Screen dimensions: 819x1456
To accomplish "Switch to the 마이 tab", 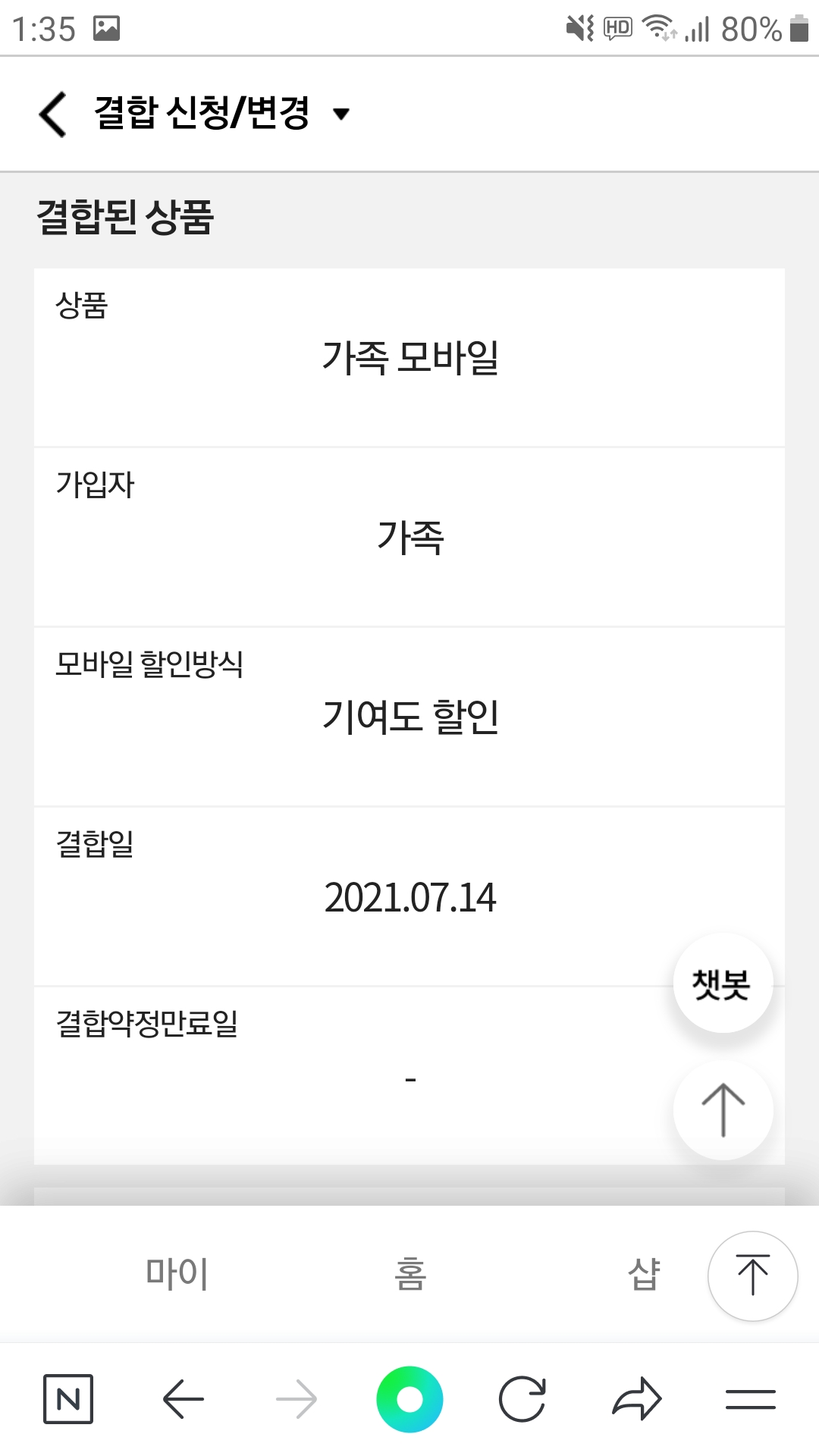I will click(x=177, y=1274).
